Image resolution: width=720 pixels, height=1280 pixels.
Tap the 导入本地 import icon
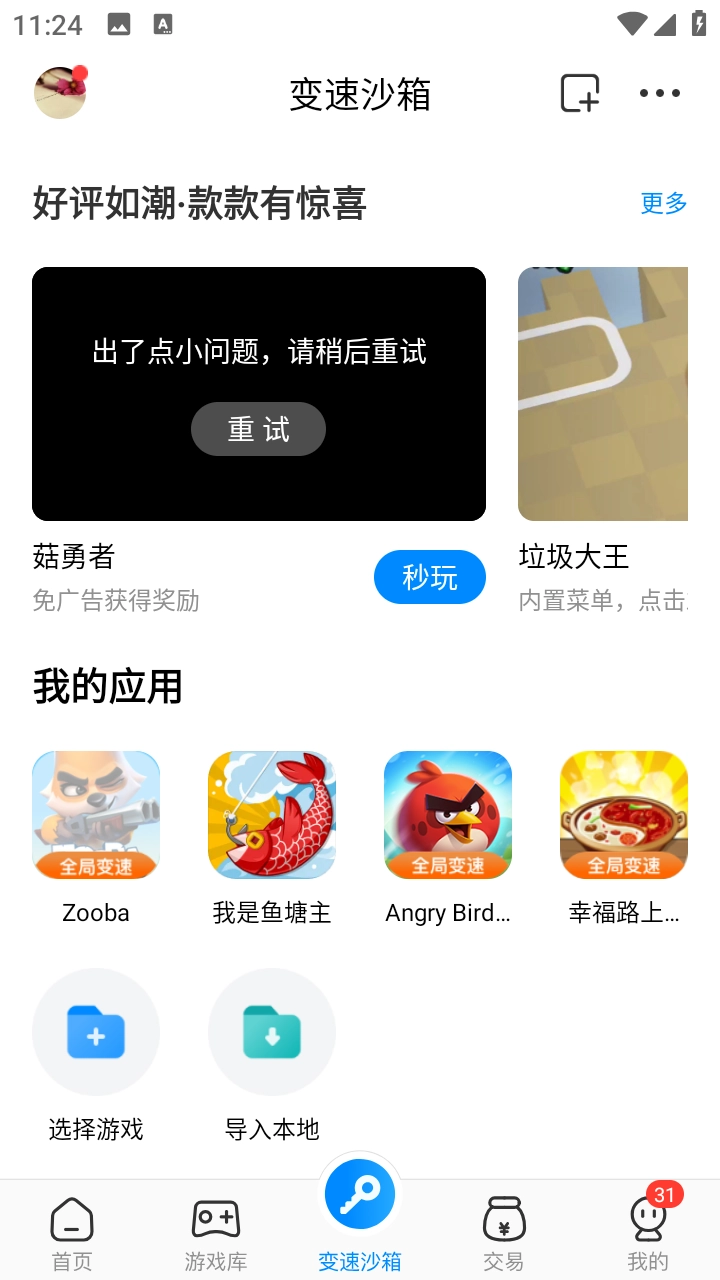coord(271,1031)
